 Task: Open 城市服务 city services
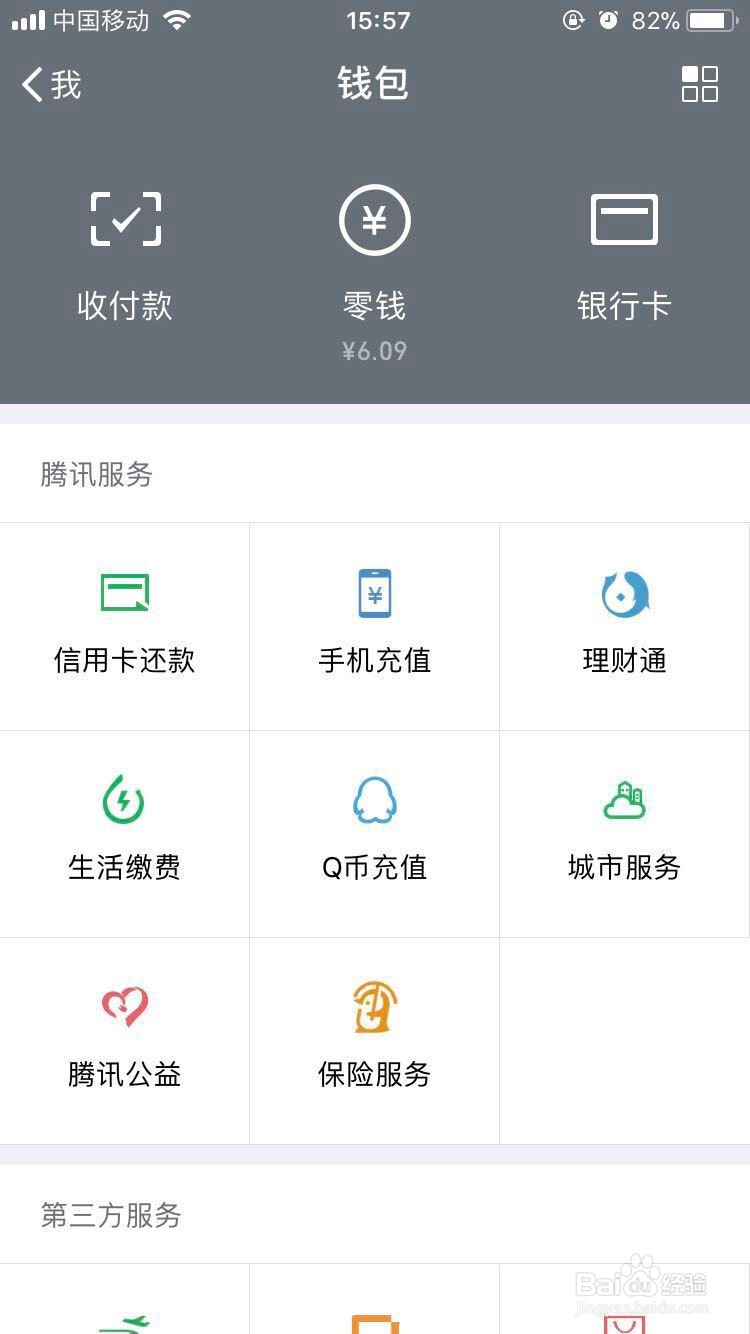(x=624, y=833)
